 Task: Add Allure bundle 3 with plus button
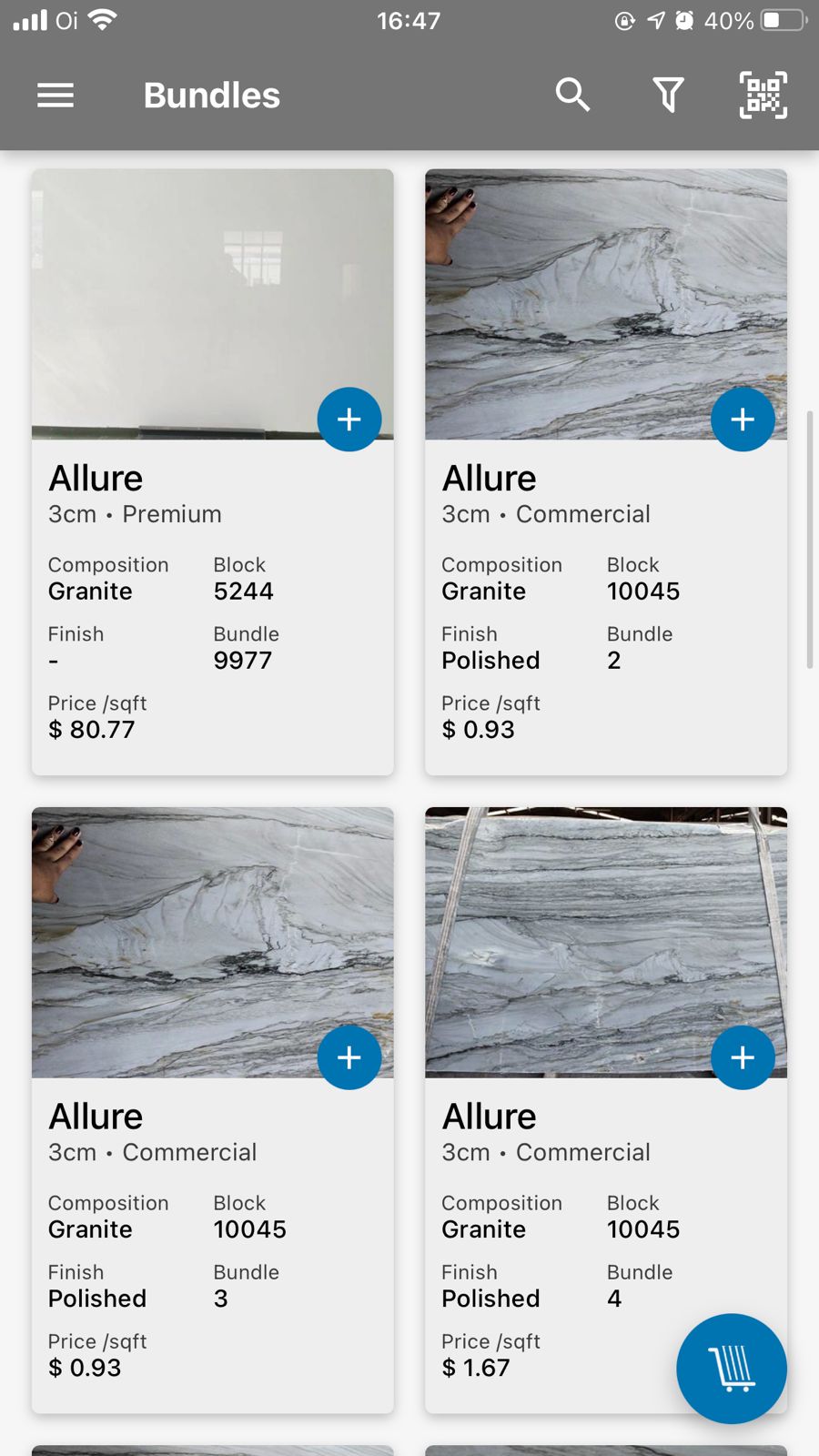[349, 1057]
